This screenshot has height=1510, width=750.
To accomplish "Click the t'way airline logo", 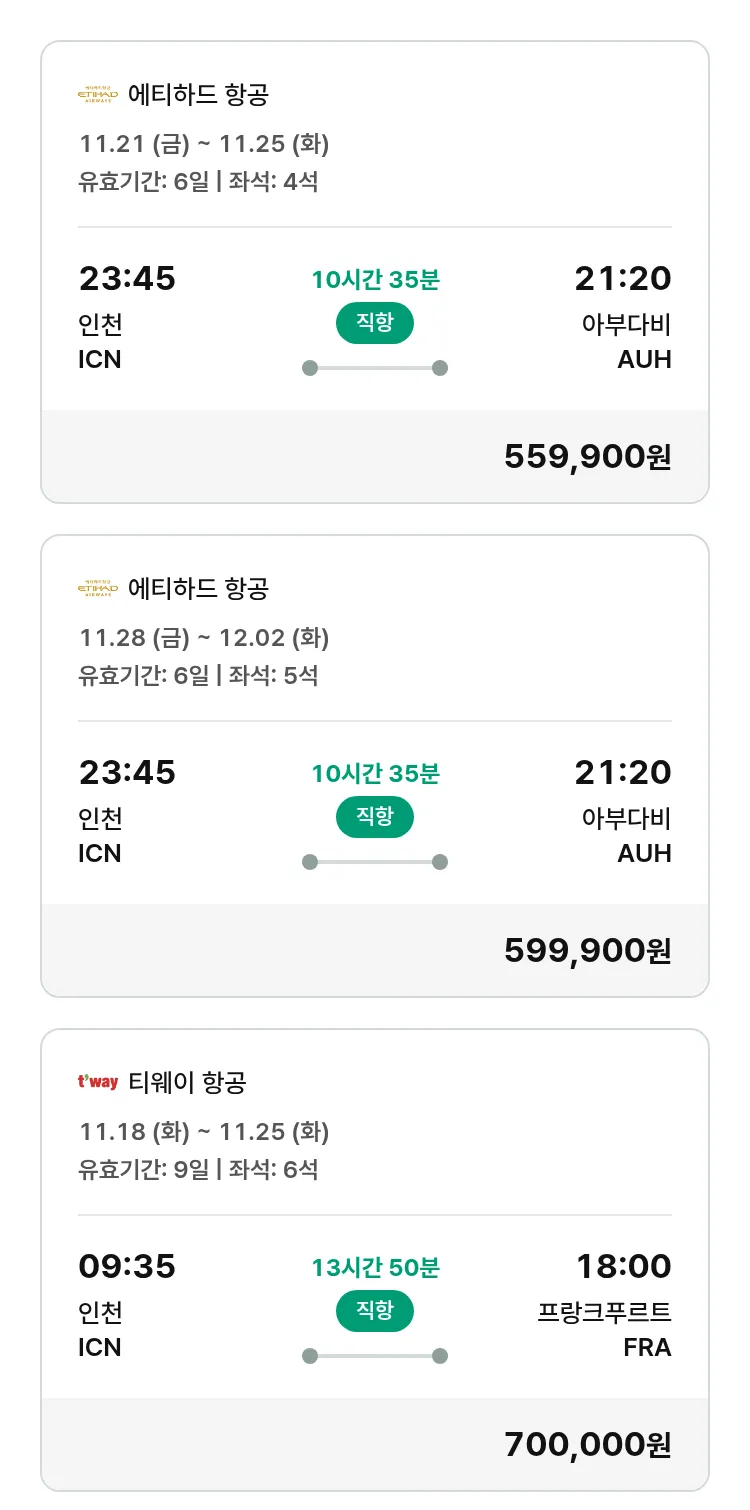I will coord(100,1082).
